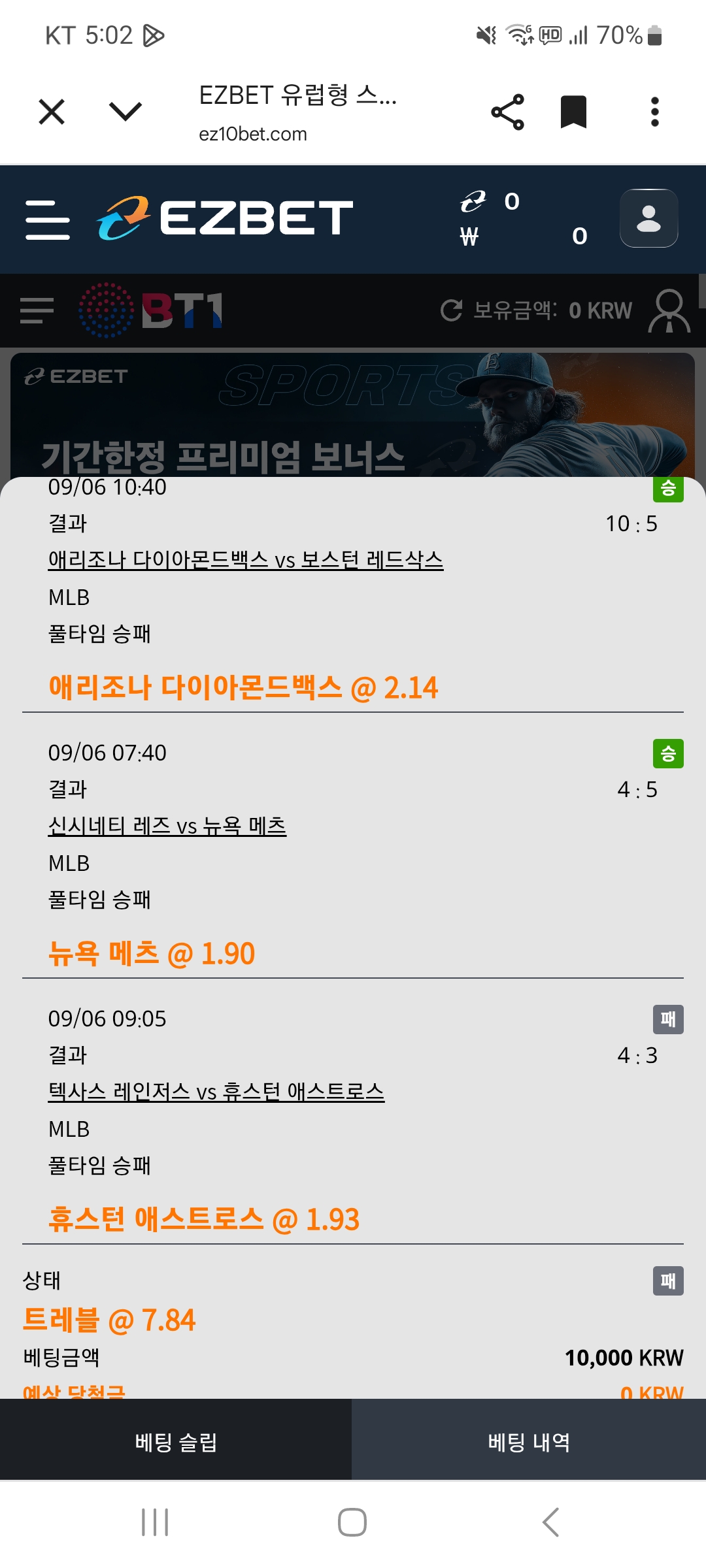Open 애리조나 다이아몬드백스 vs 보스턴 레드삭스 match

point(245,560)
